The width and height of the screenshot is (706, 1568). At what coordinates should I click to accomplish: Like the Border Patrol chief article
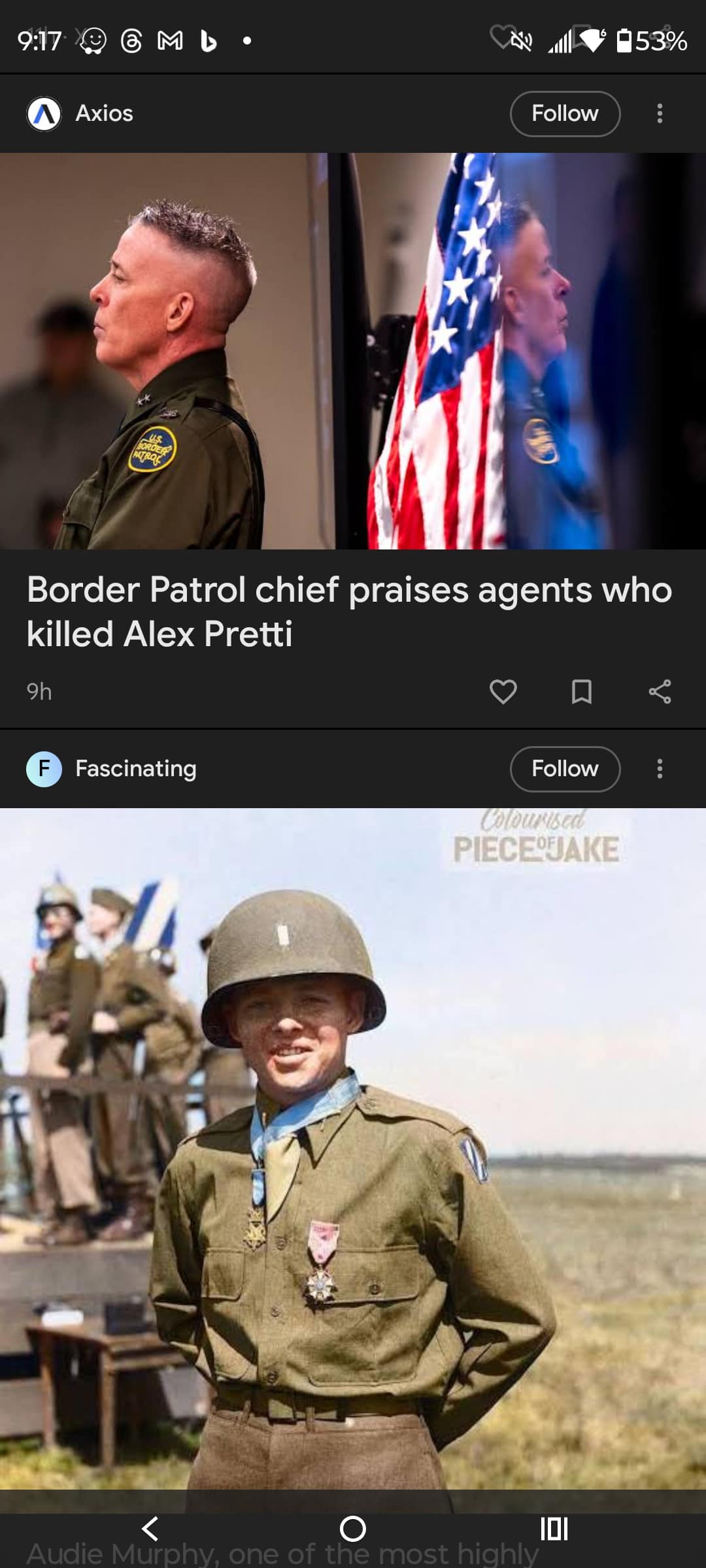pos(503,691)
